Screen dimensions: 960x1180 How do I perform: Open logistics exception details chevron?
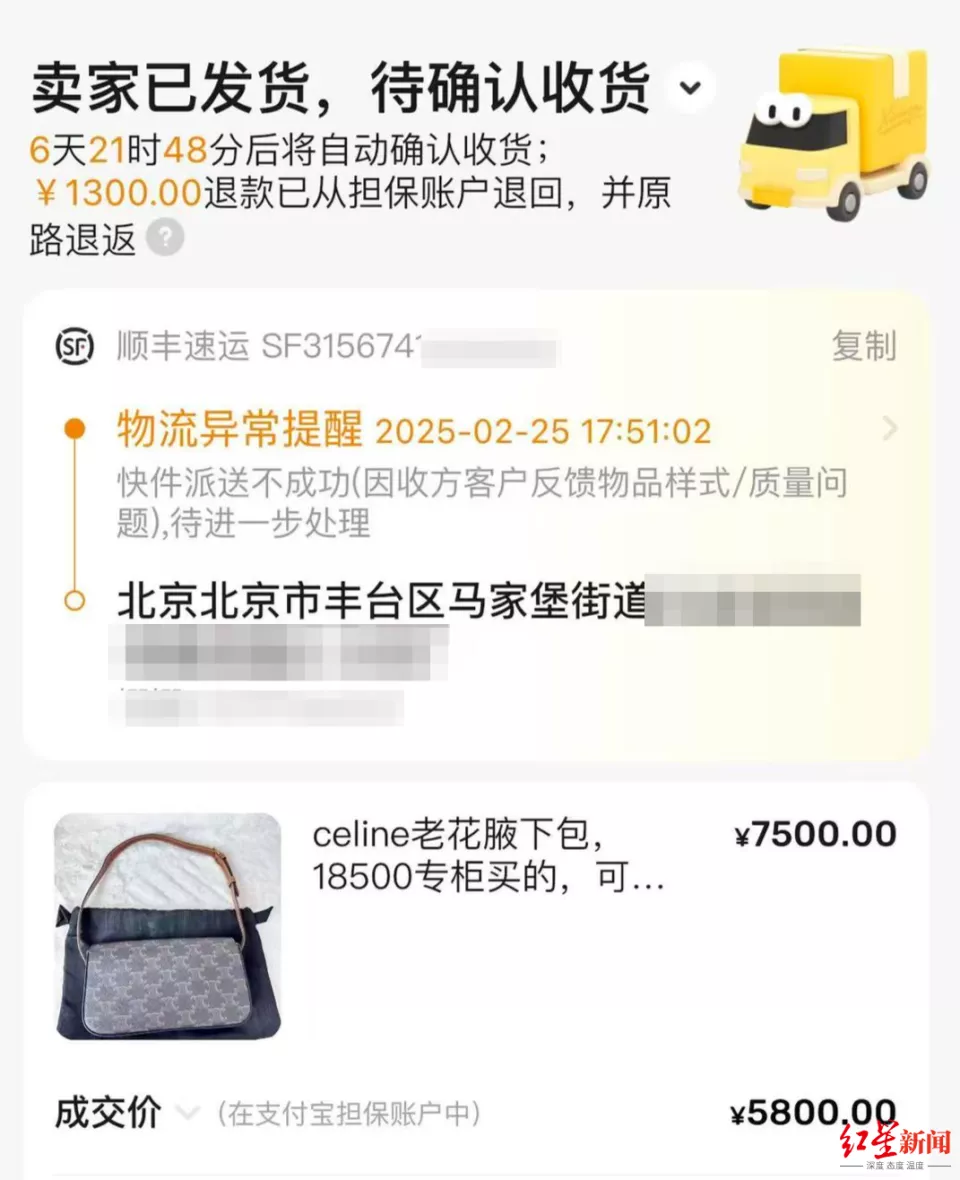tap(889, 430)
